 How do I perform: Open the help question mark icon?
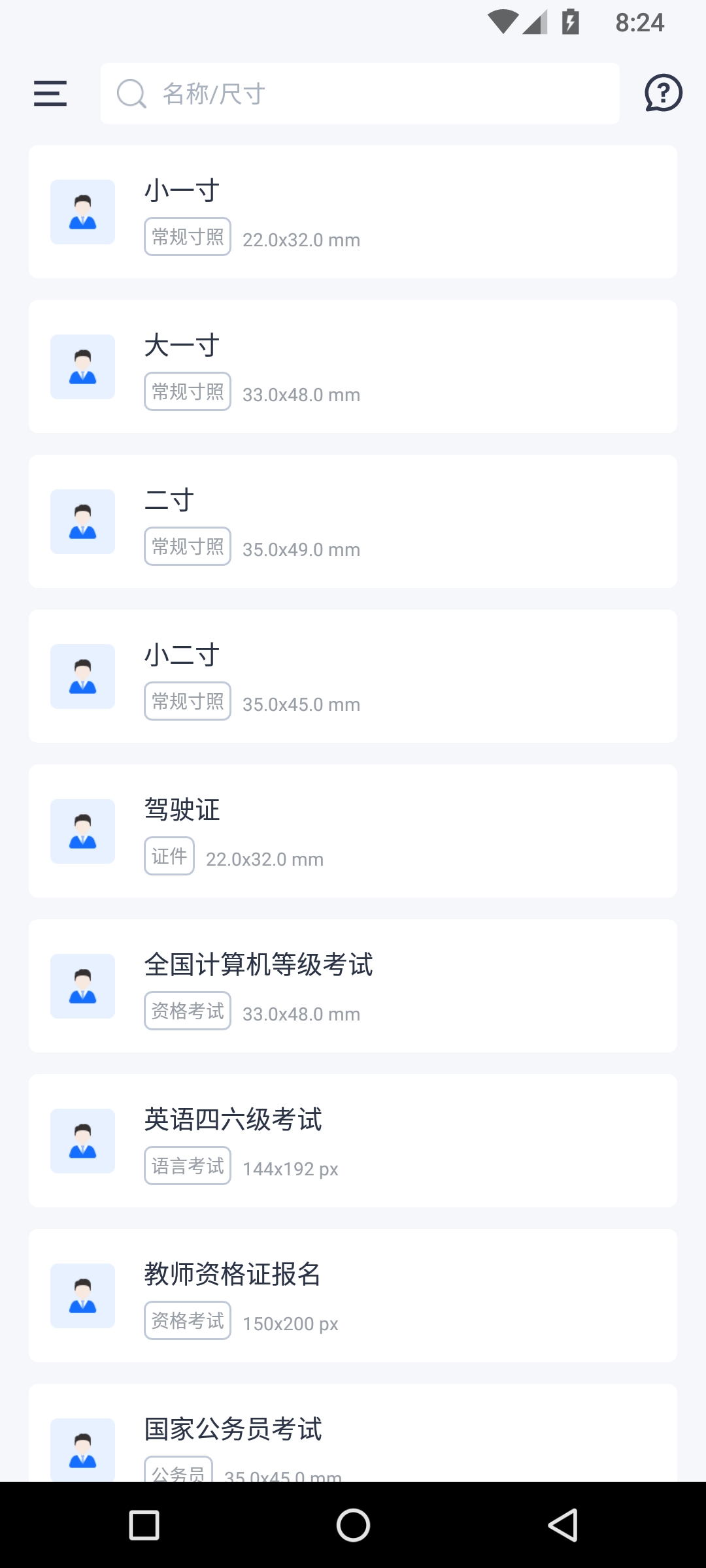tap(663, 93)
